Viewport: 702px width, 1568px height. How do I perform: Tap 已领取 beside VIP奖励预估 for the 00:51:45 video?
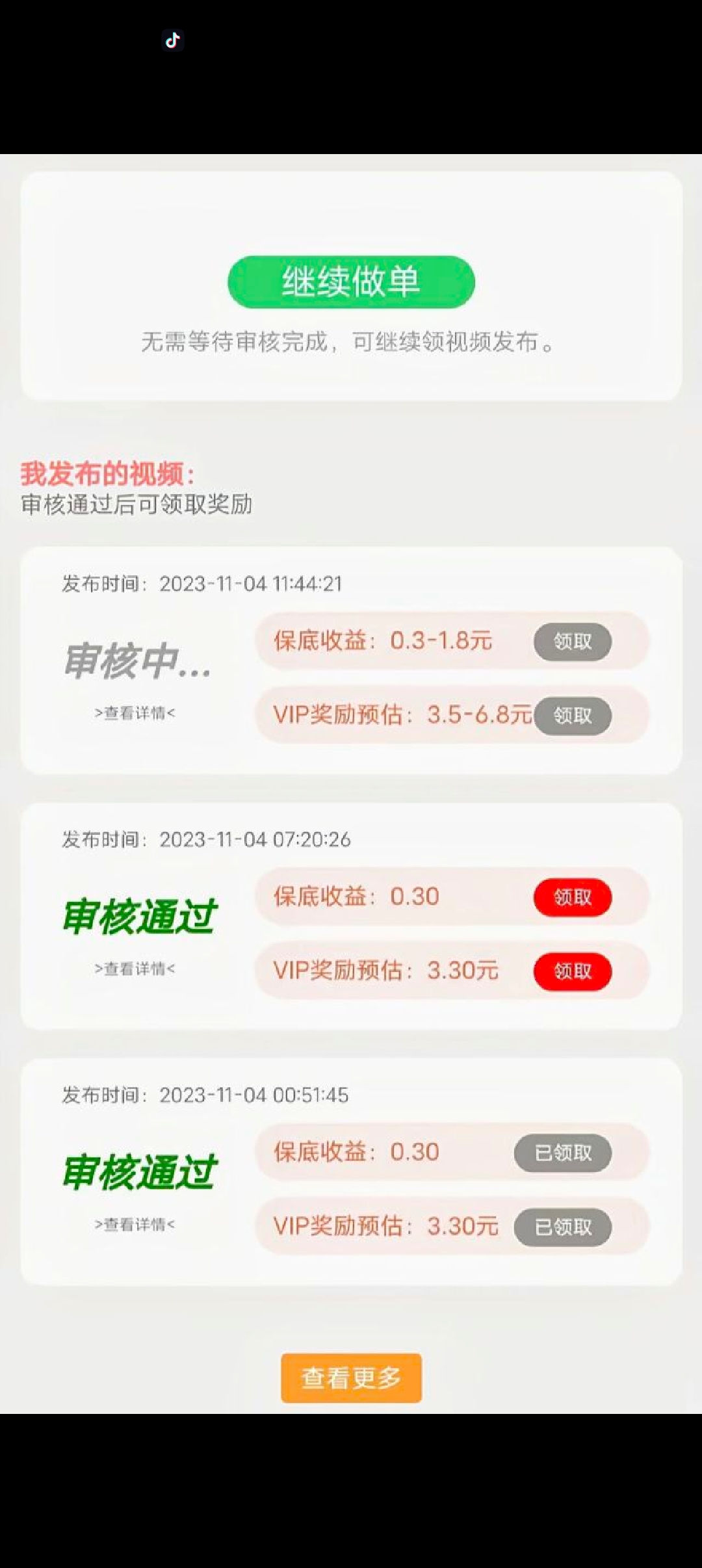click(x=563, y=1227)
